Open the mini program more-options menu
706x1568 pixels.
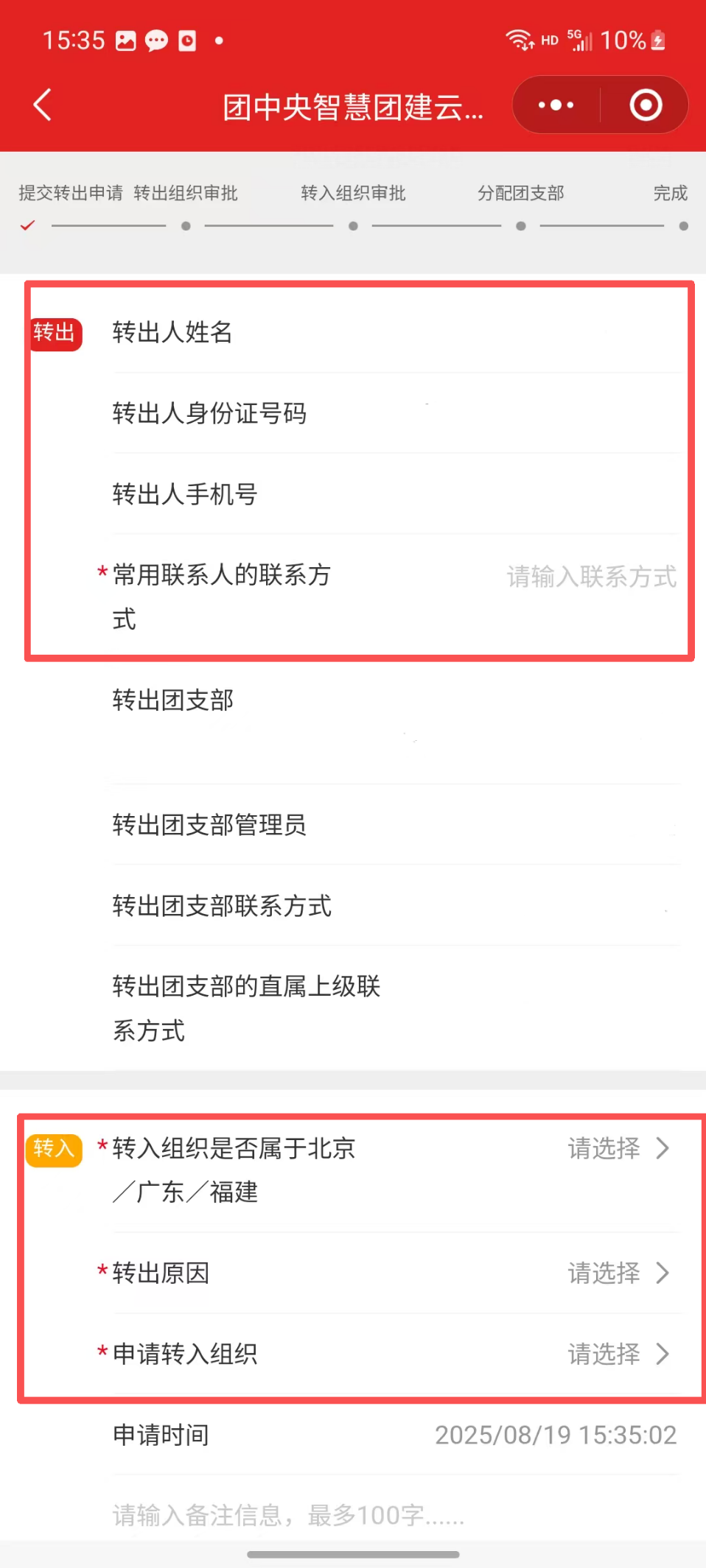tap(556, 105)
